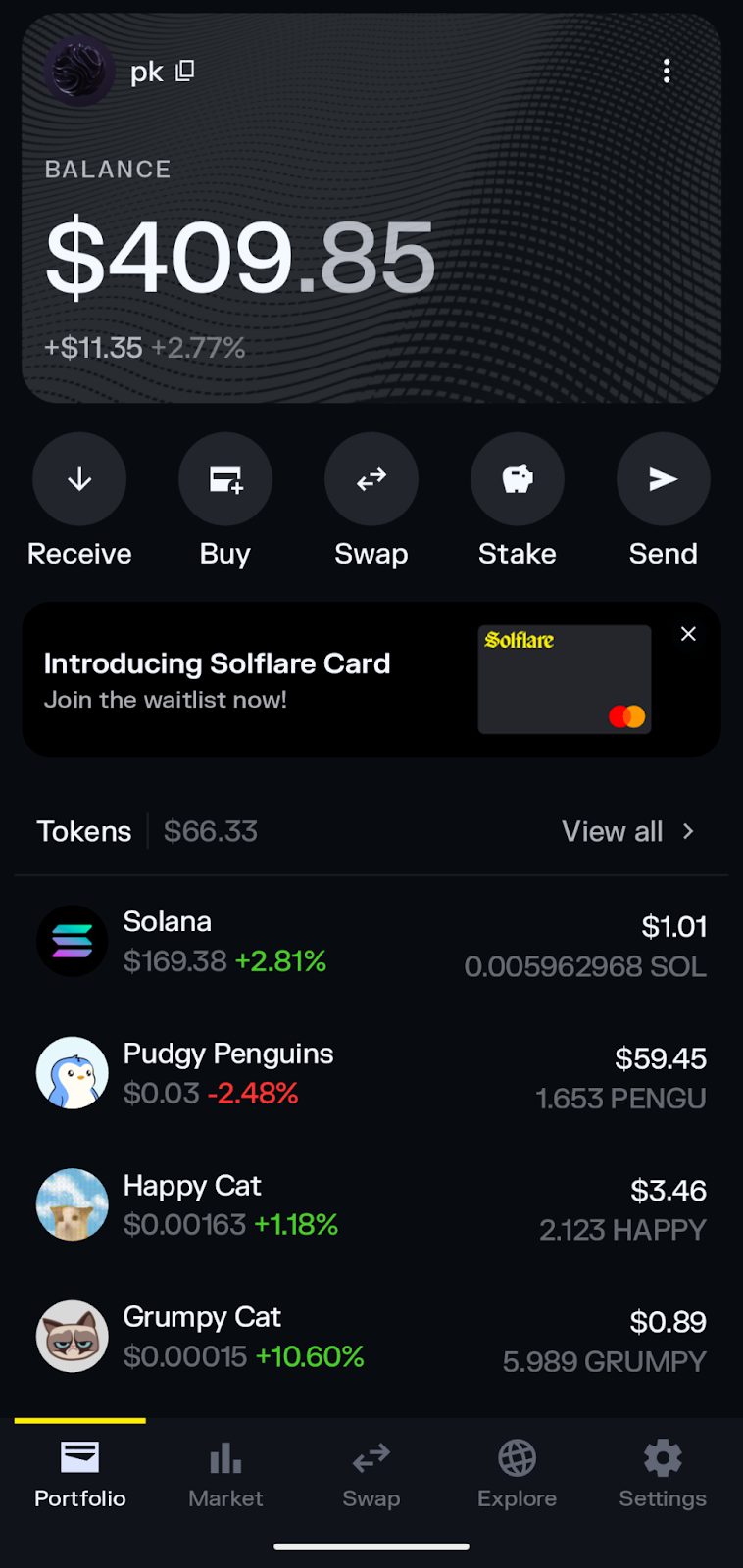Screen dimensions: 743x1568
Task: Select the Send paper plane icon
Action: tap(663, 478)
